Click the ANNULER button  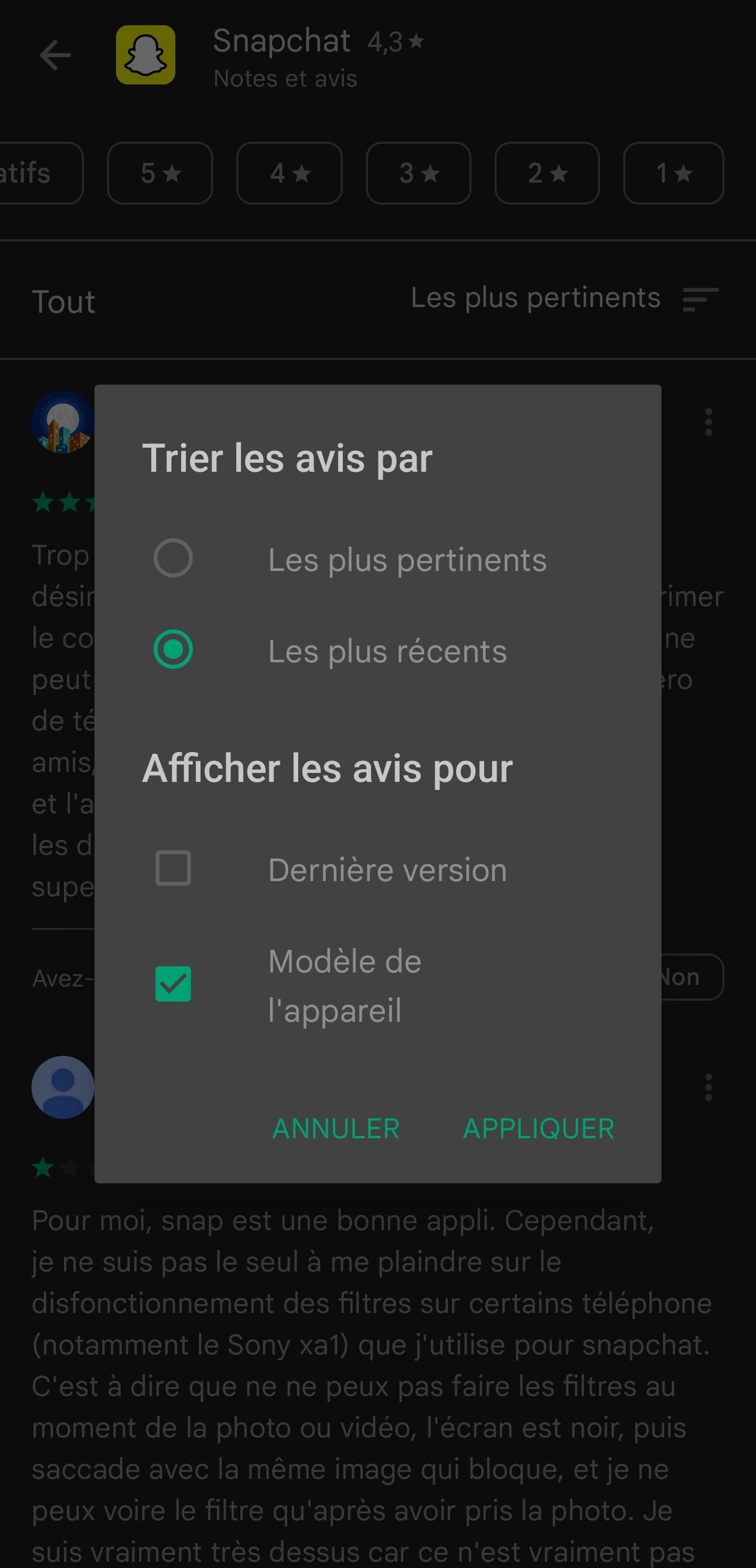pyautogui.click(x=335, y=1128)
